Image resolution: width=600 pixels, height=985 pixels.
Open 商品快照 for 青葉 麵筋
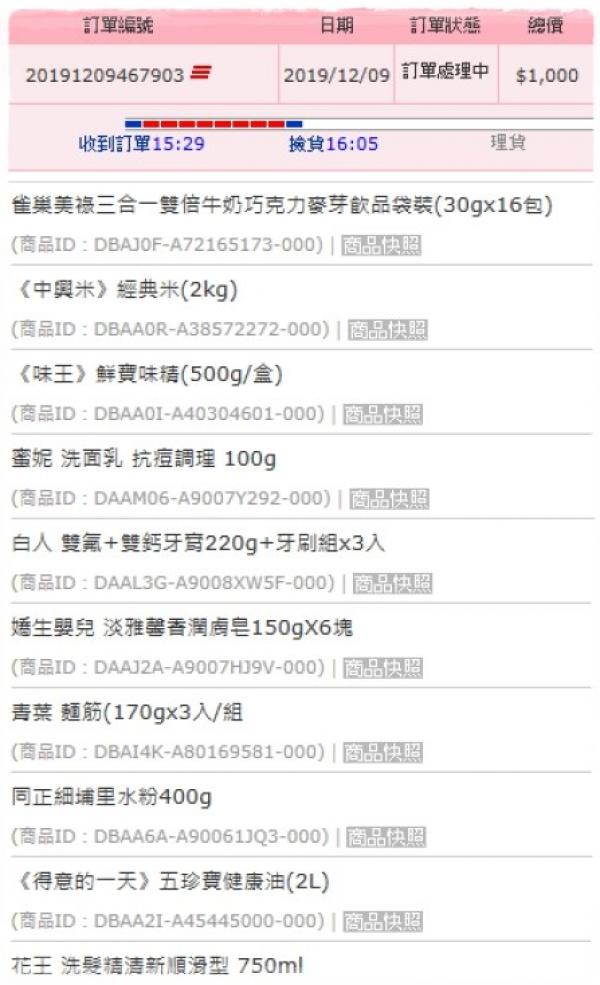383,753
